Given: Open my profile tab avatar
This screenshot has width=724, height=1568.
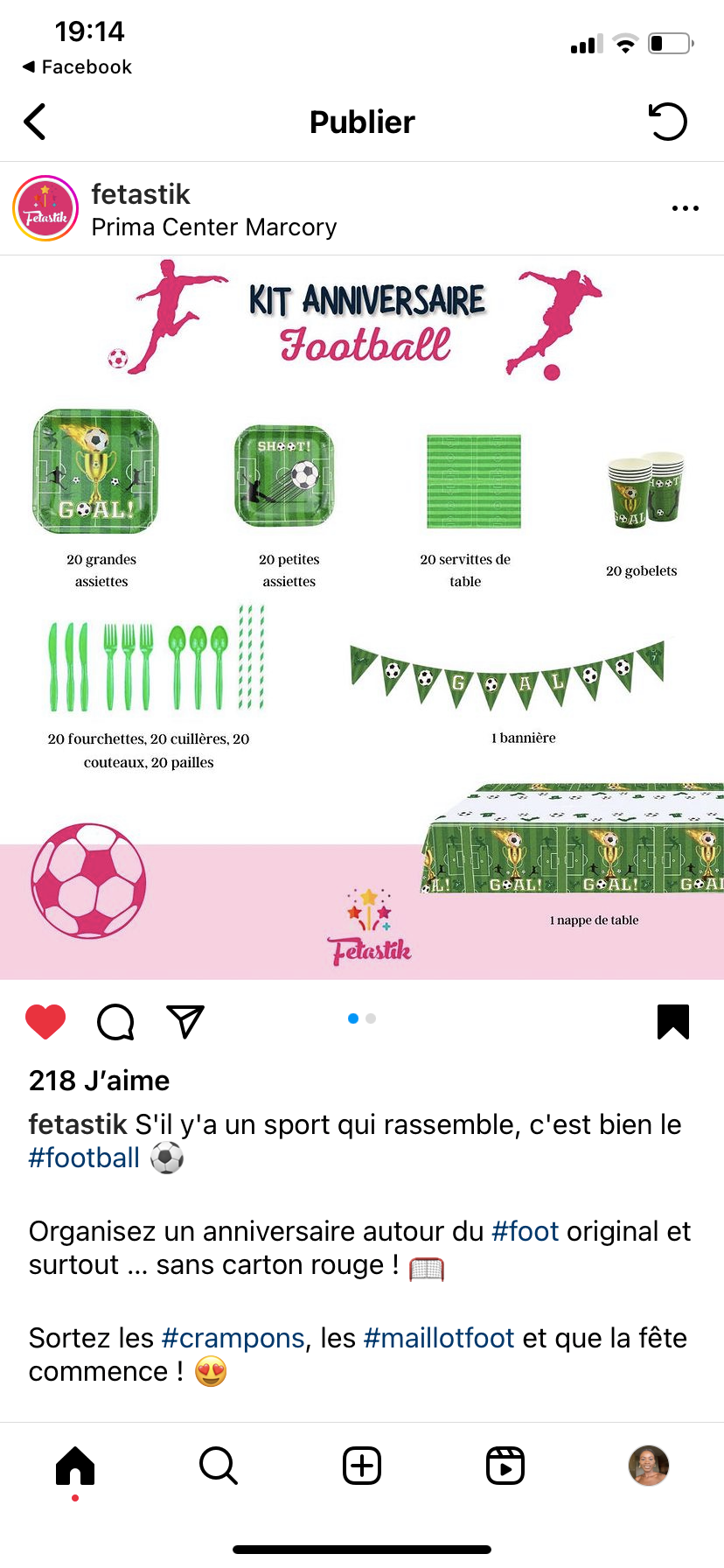Looking at the screenshot, I should pyautogui.click(x=649, y=1466).
